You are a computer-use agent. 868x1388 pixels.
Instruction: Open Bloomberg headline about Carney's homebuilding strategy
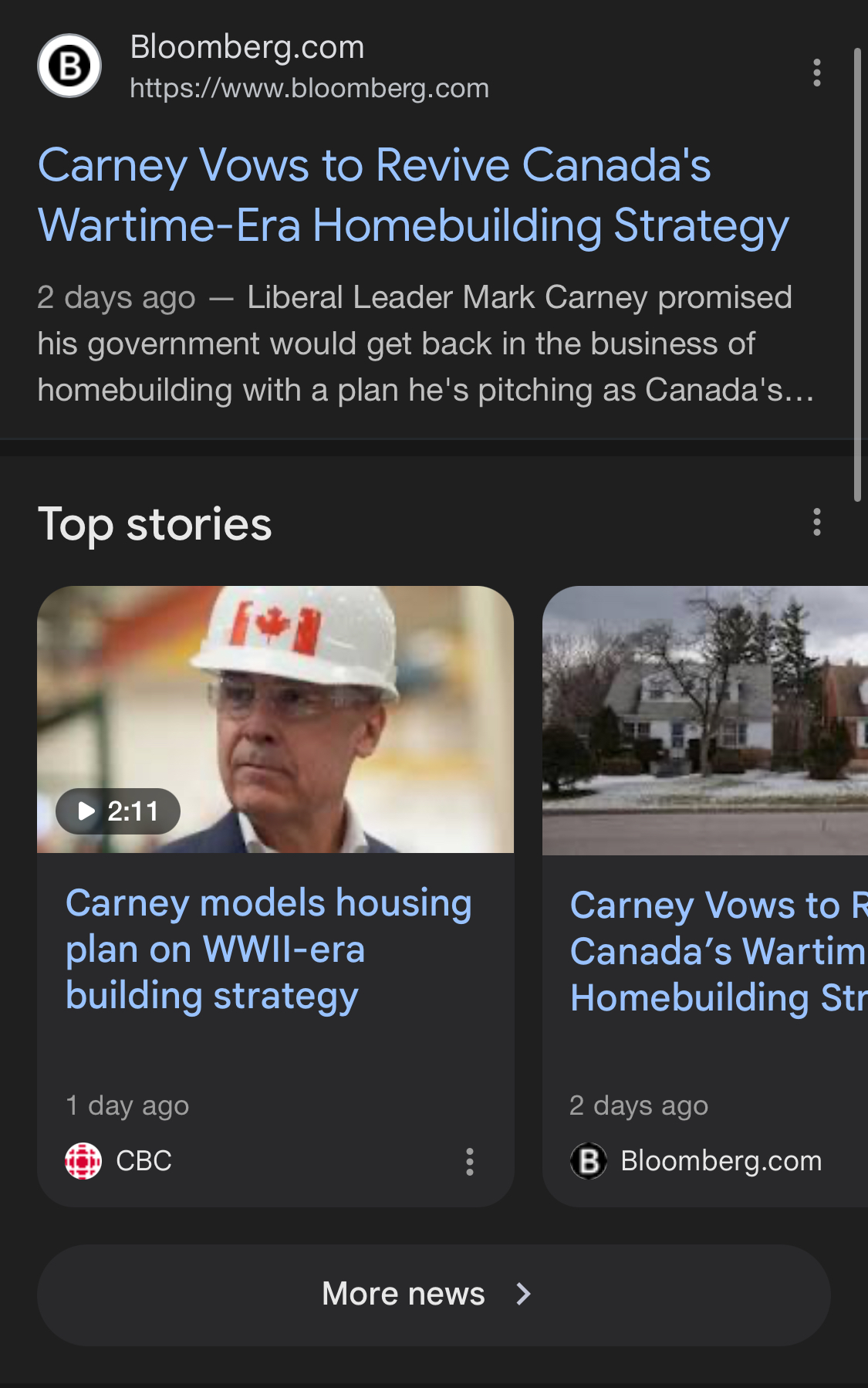tap(413, 195)
